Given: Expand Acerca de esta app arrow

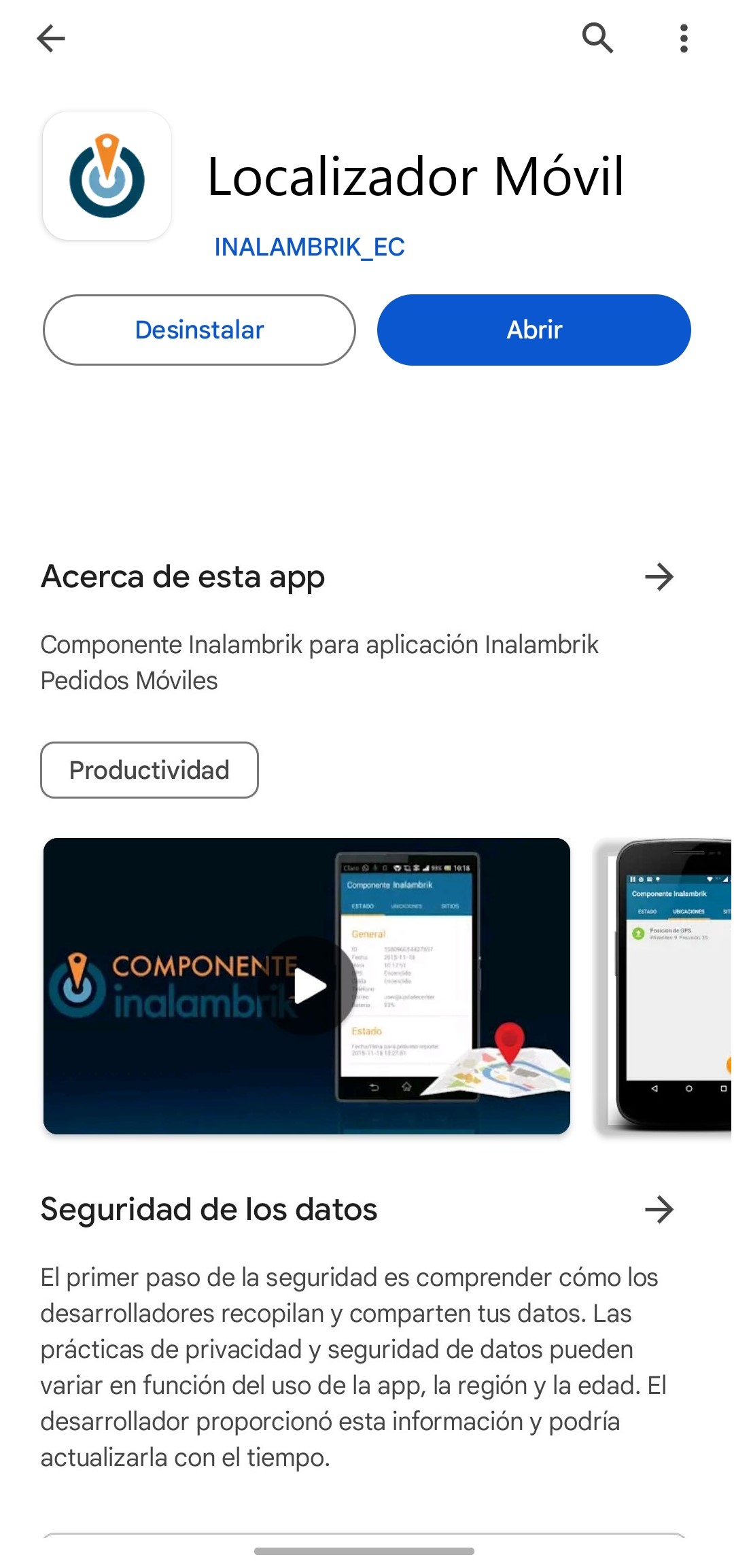Looking at the screenshot, I should point(659,577).
